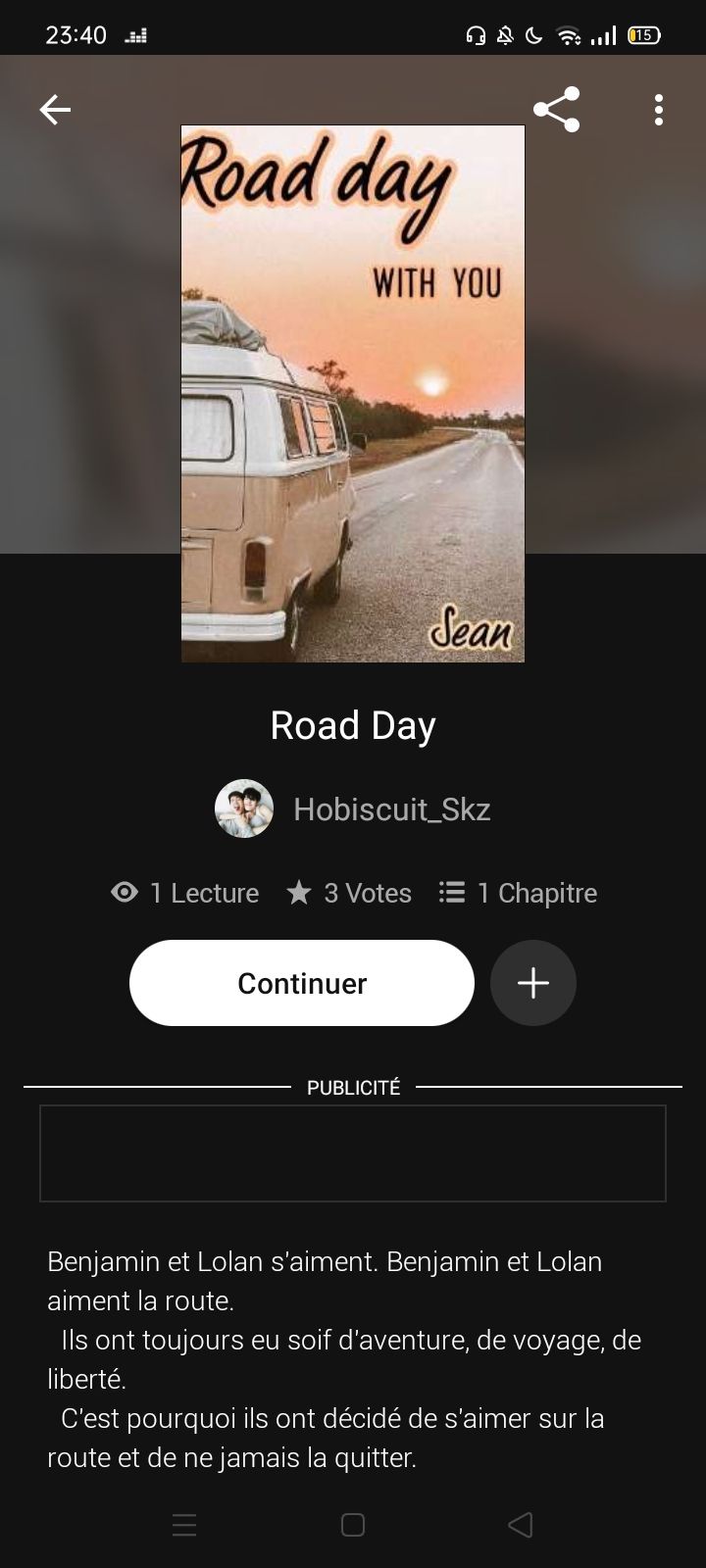
Task: Open the three-dot overflow menu
Action: point(659,110)
